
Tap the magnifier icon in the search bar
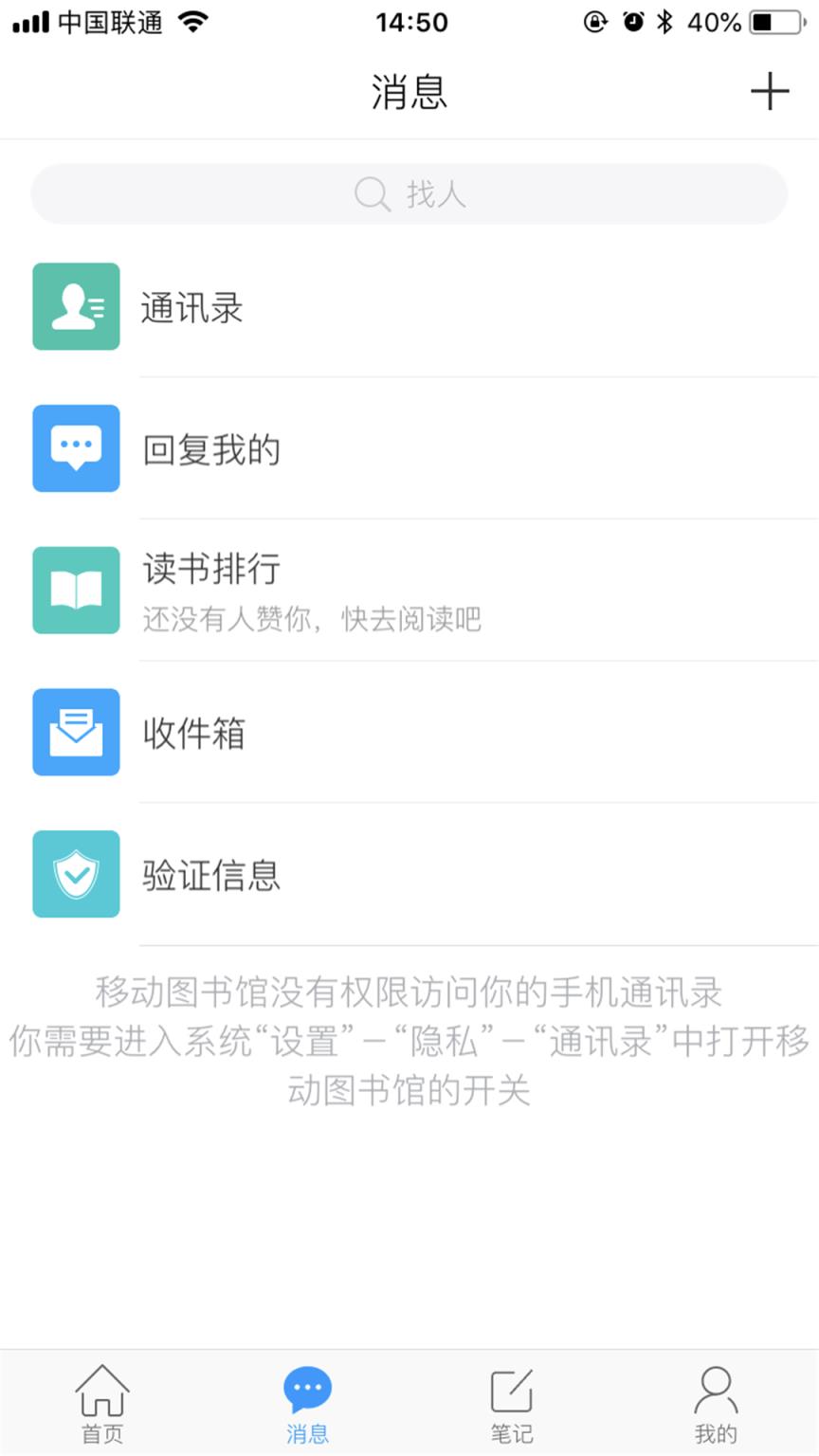click(x=372, y=193)
